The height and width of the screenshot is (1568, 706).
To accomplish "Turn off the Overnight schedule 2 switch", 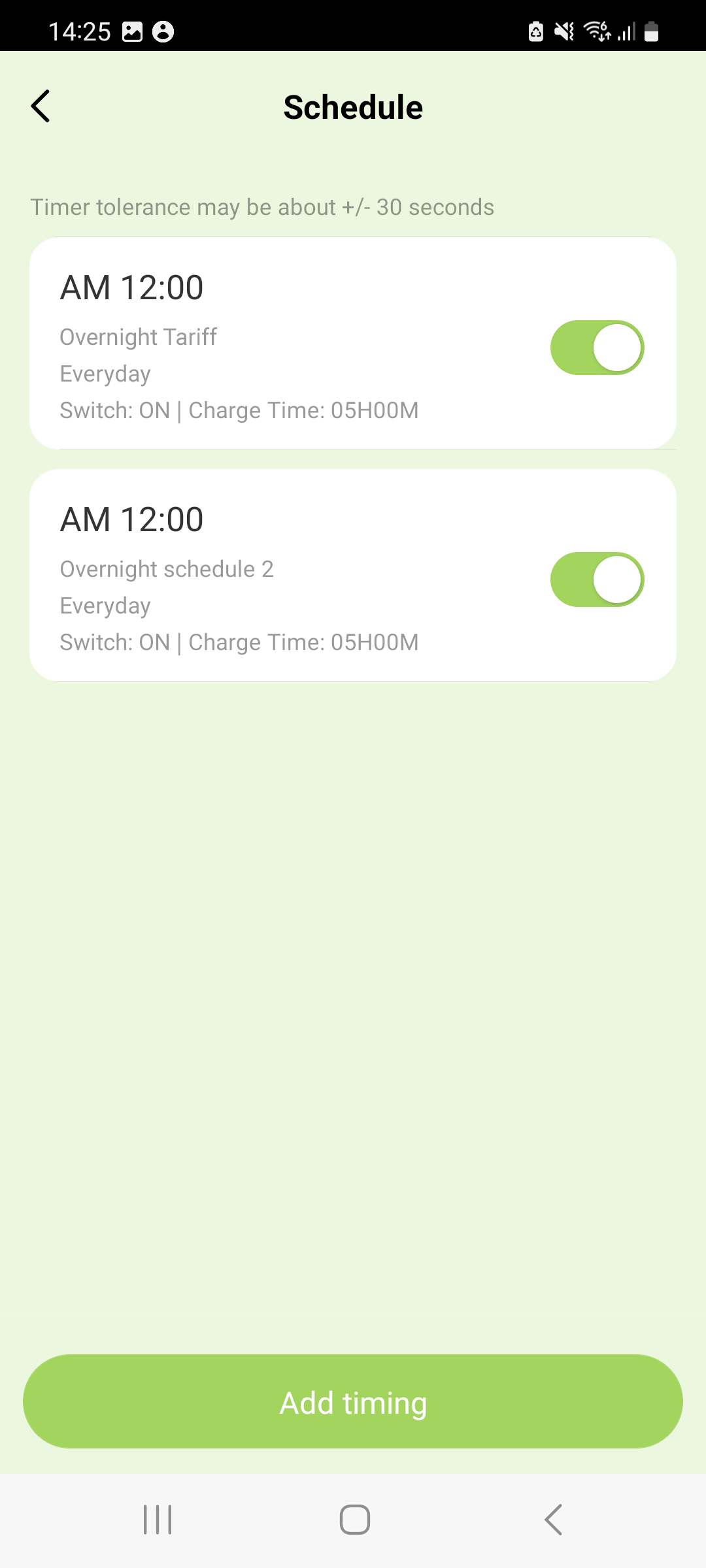I will [597, 580].
